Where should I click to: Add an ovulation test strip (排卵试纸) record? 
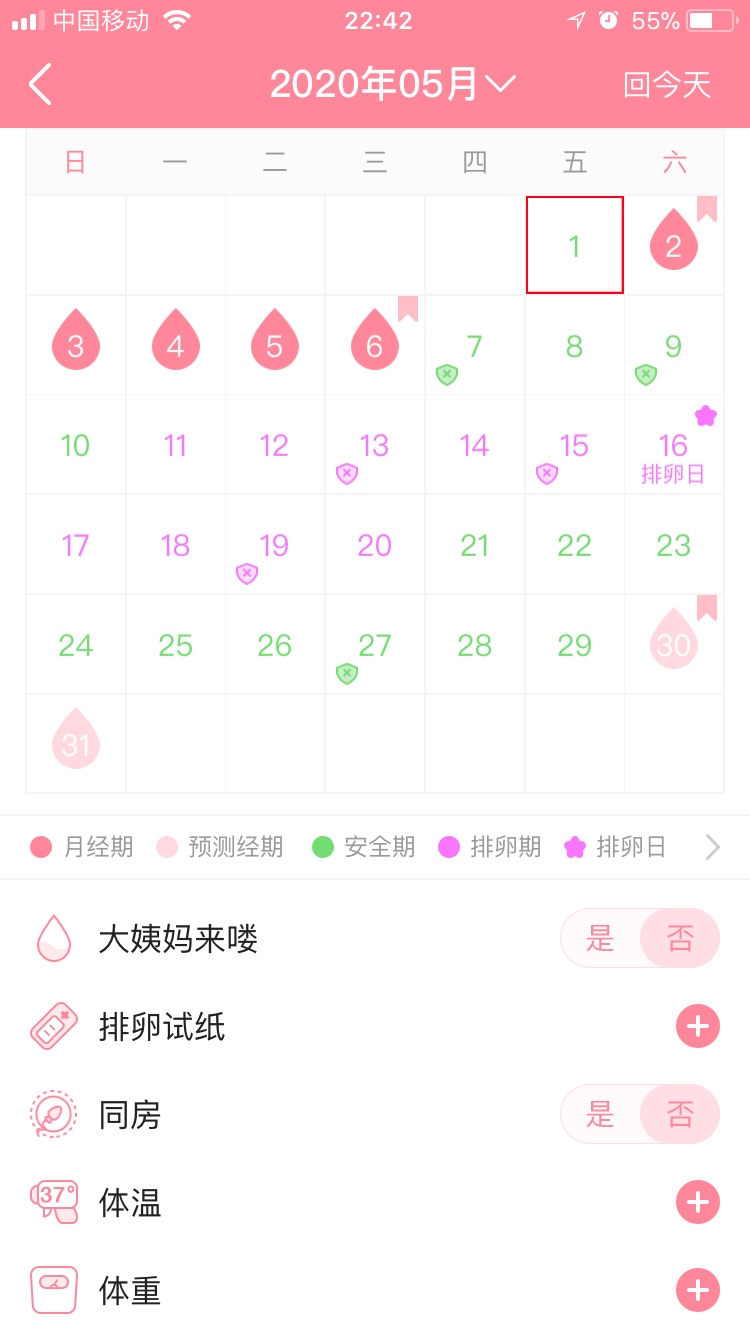(x=697, y=1026)
